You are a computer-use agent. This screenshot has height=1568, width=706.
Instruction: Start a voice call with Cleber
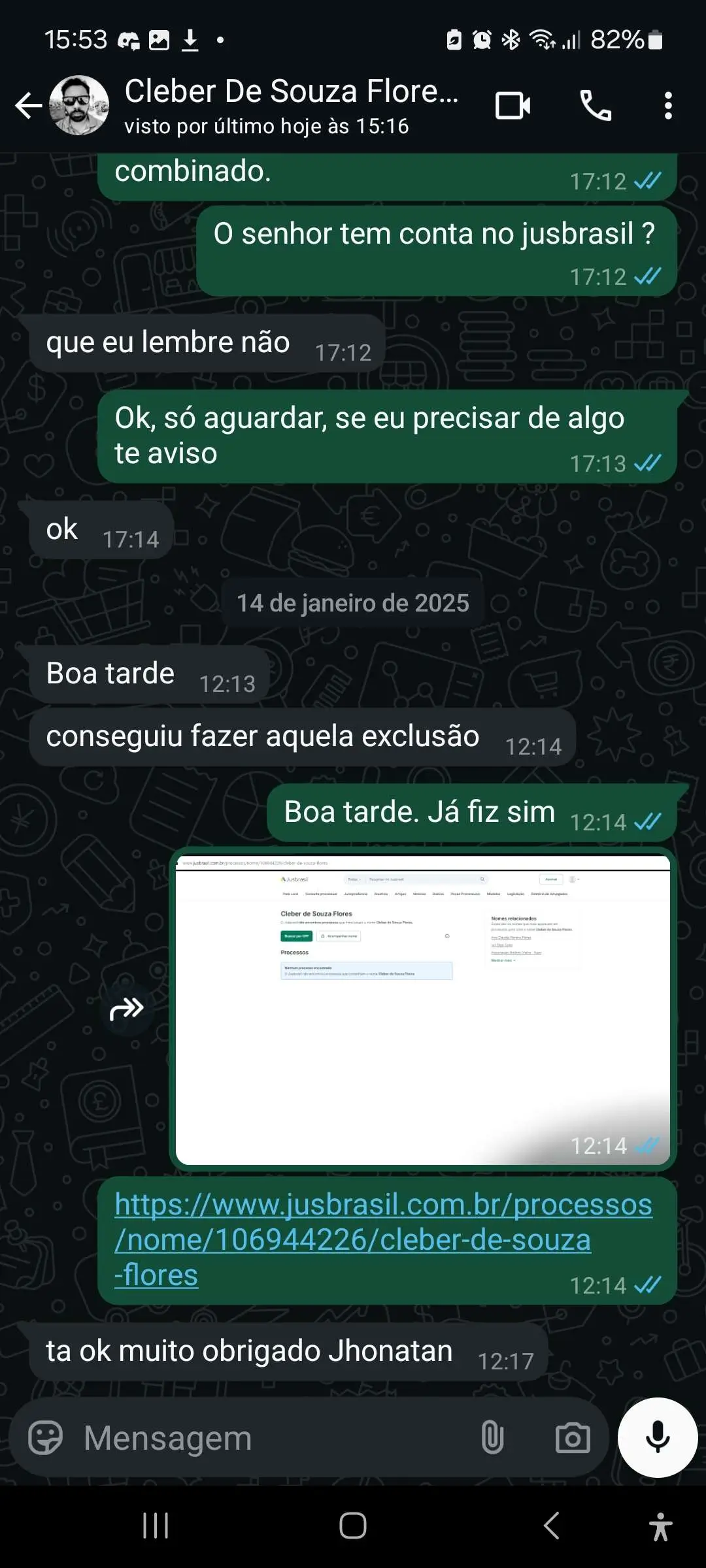(596, 106)
